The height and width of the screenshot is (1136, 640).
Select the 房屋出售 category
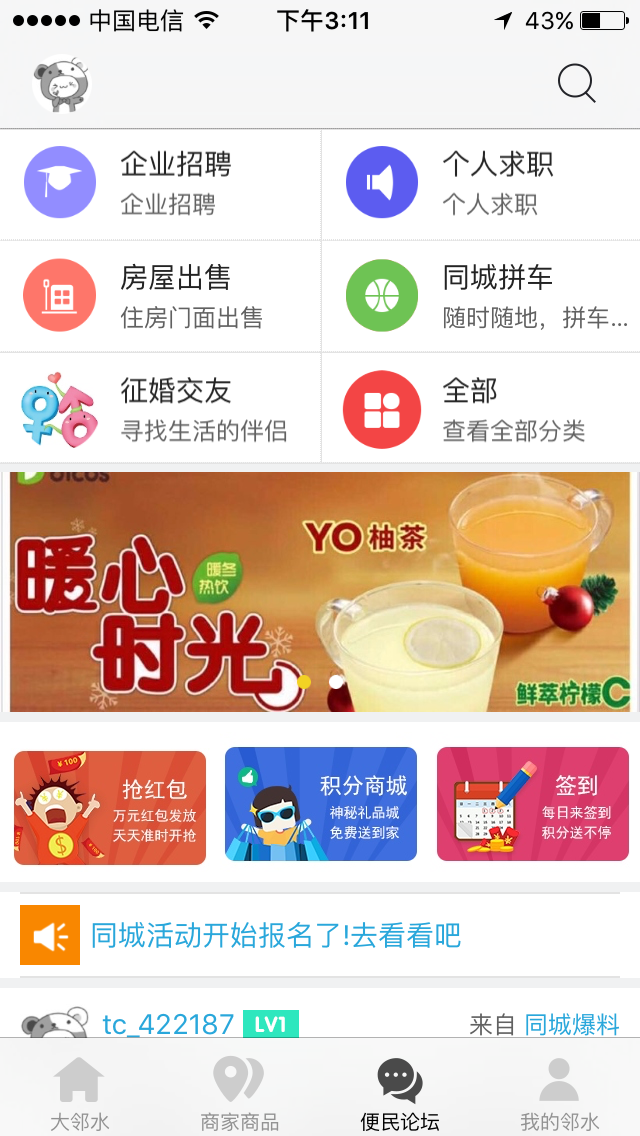[x=160, y=296]
